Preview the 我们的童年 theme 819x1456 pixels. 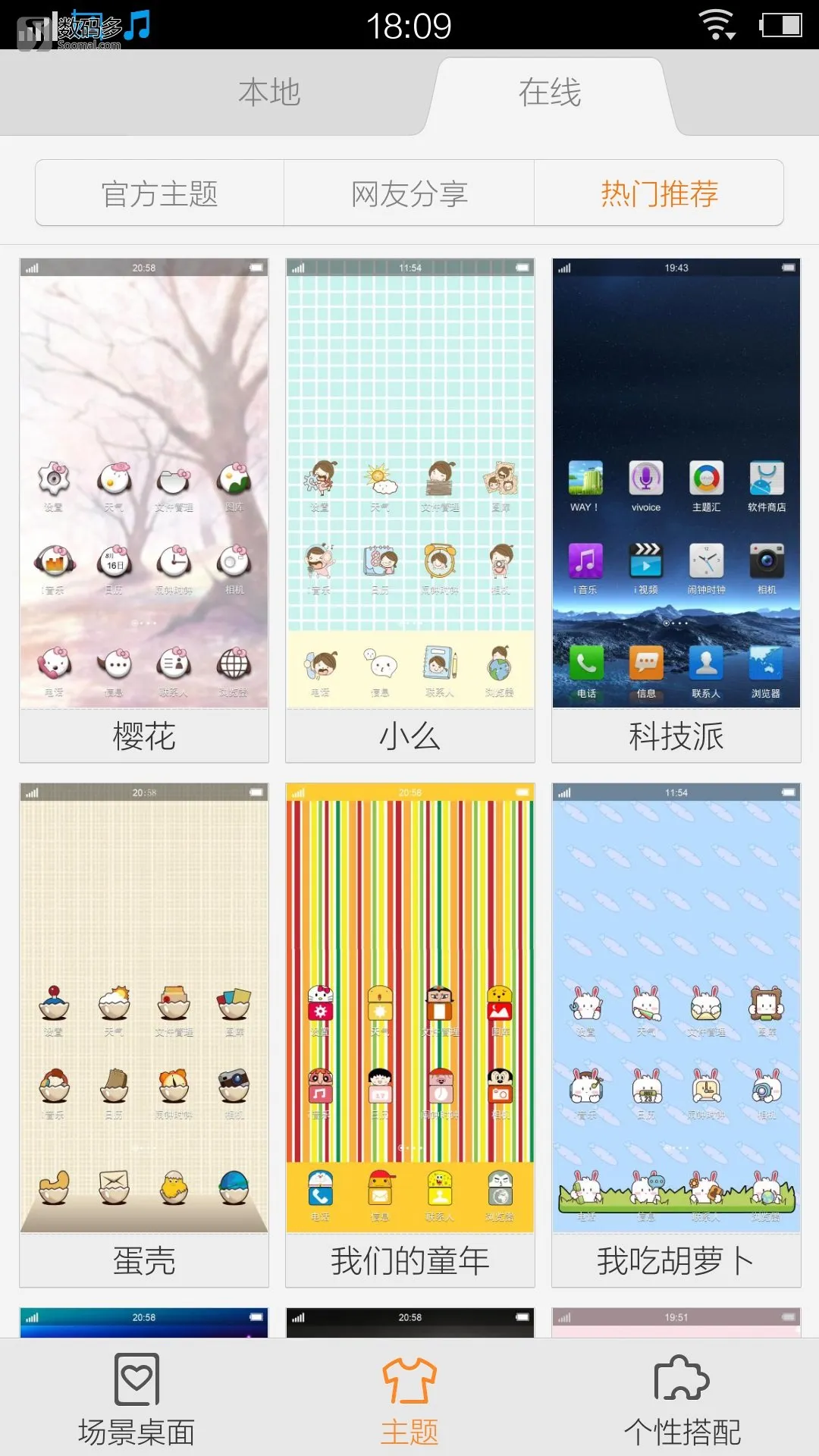(x=410, y=1033)
